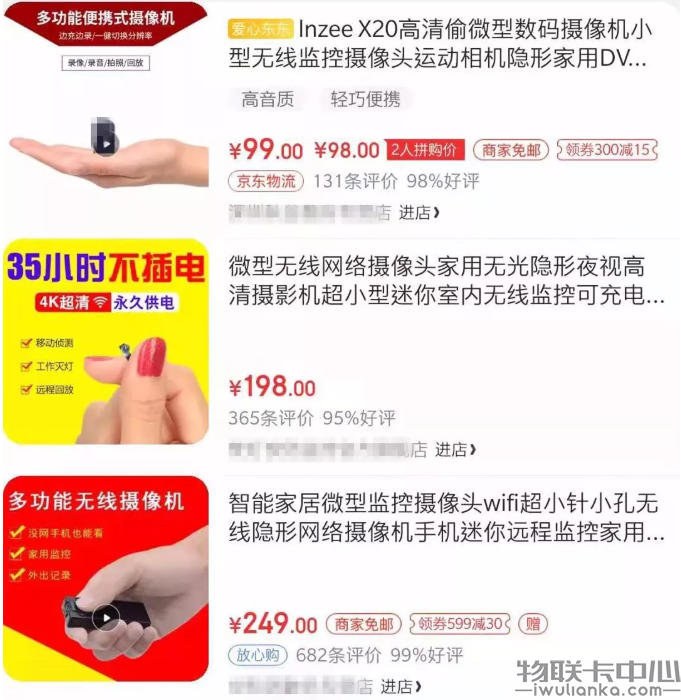Tap 进店 under the ¥249.00 product

coord(396,686)
